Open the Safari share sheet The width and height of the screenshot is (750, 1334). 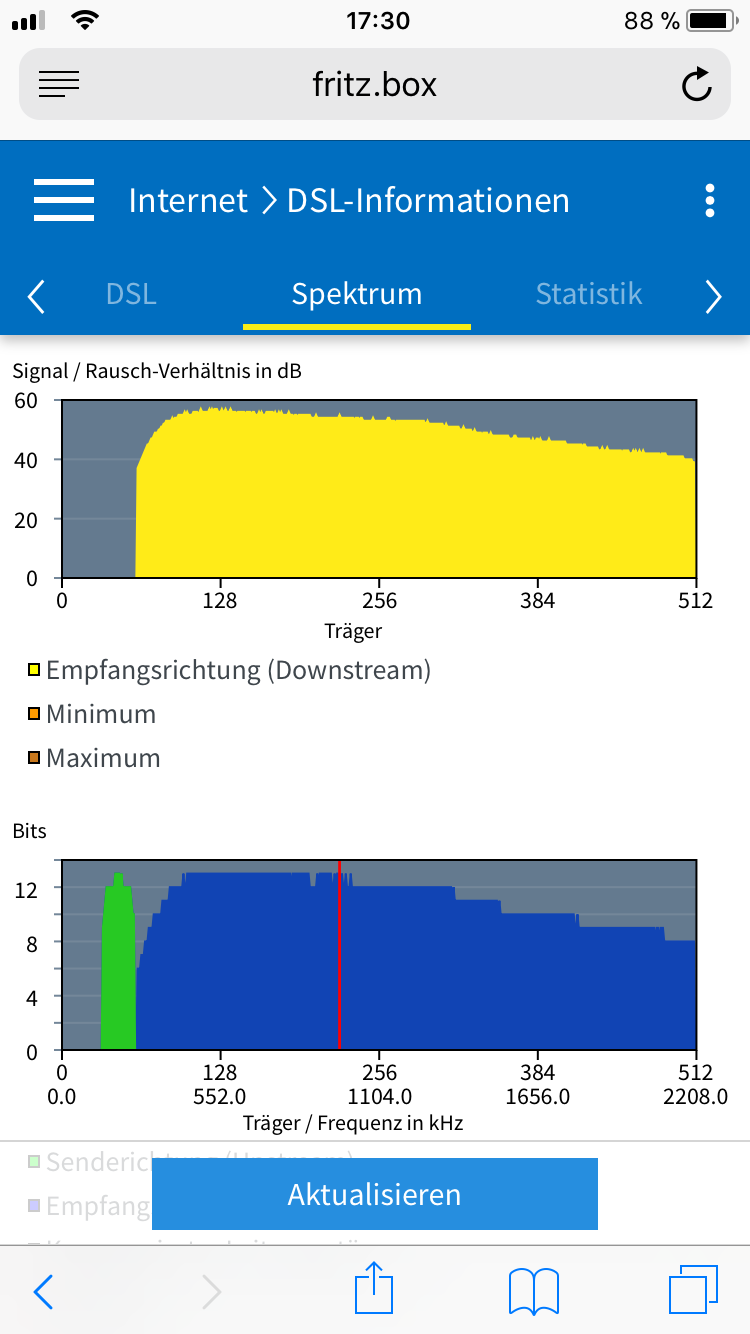(x=374, y=1288)
